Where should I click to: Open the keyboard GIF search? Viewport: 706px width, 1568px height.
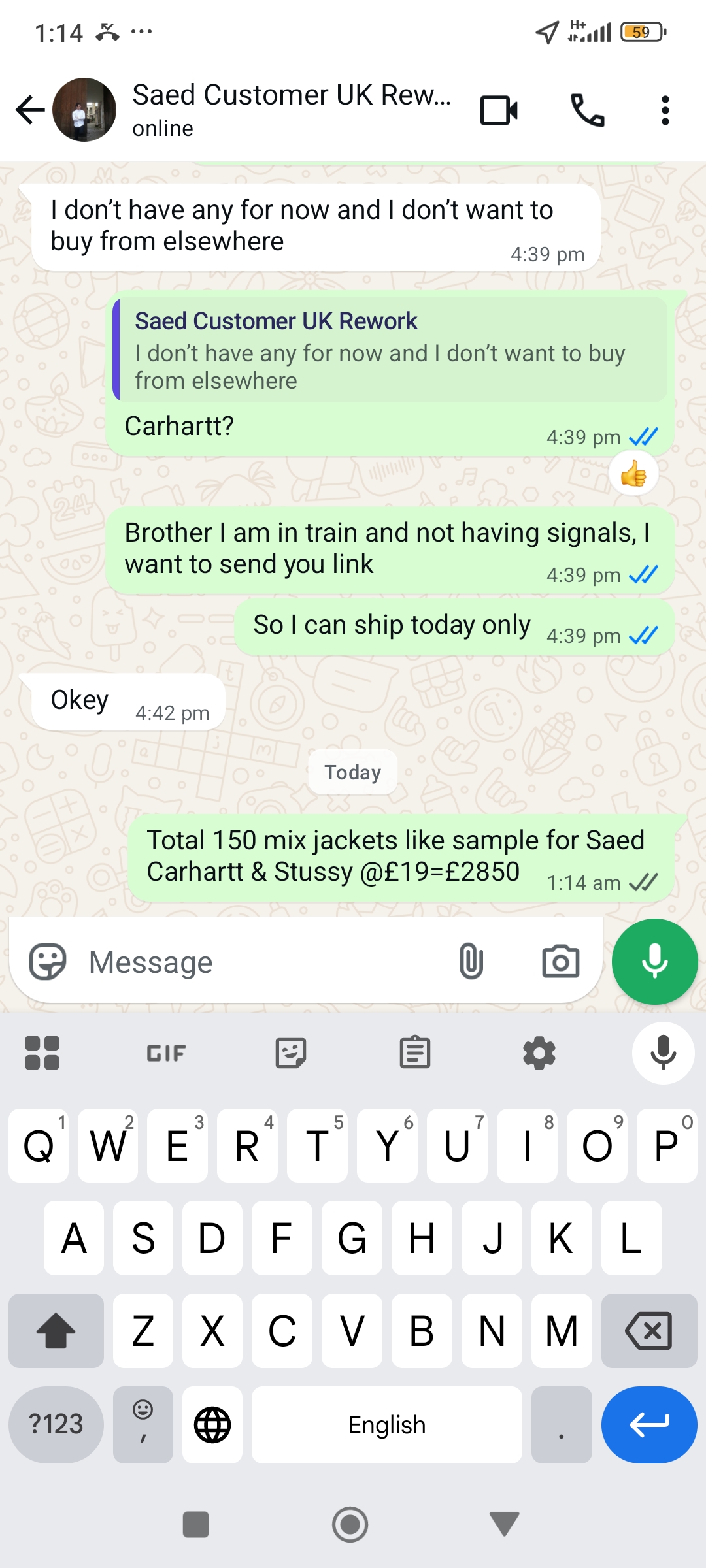tap(166, 1053)
